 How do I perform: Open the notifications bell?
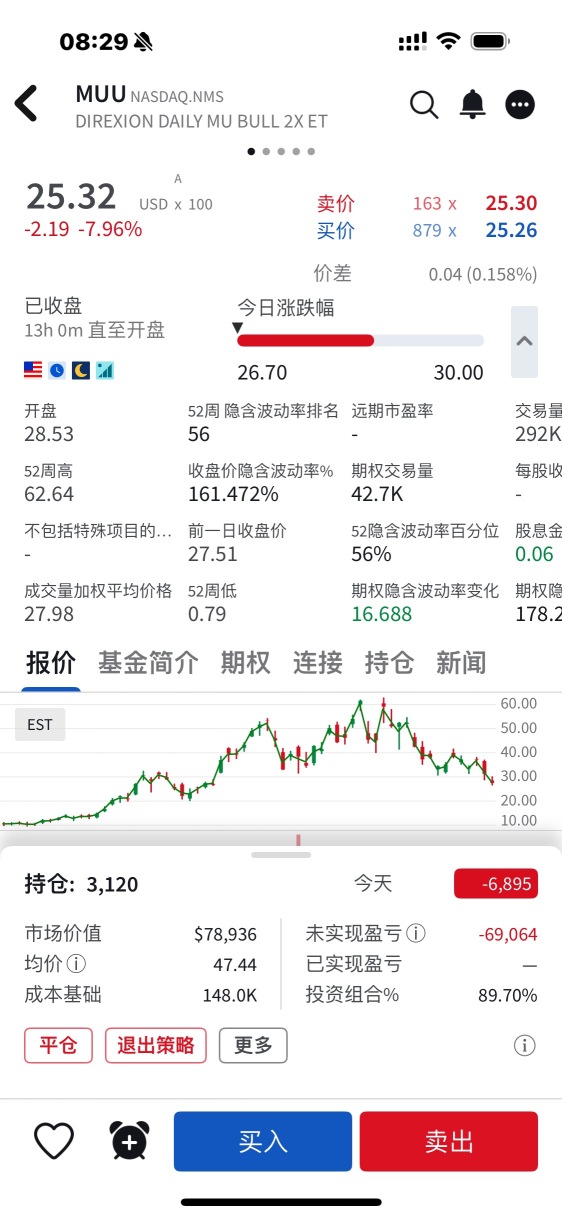pyautogui.click(x=472, y=104)
